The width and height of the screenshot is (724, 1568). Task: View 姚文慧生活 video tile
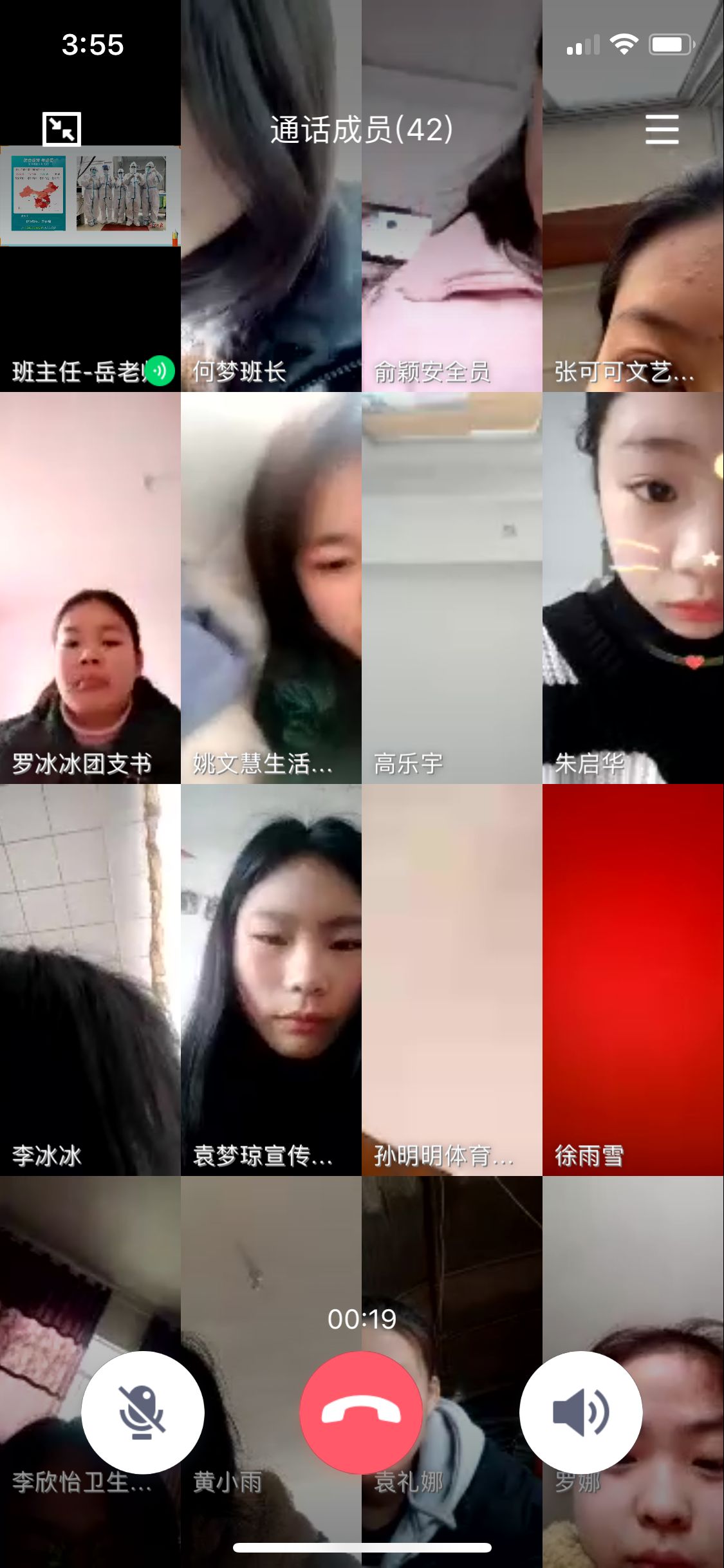point(271,588)
